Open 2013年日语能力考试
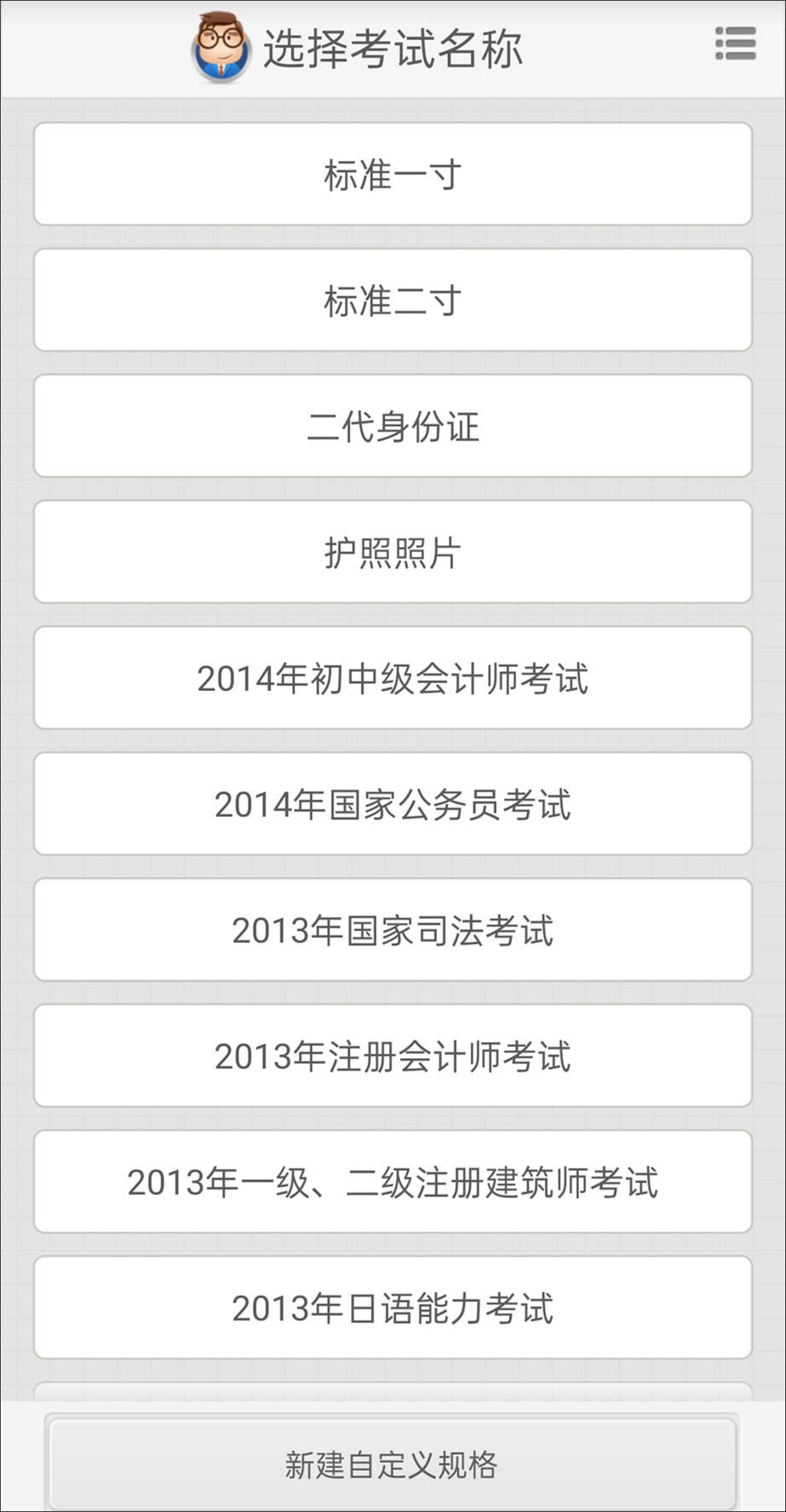This screenshot has width=786, height=1512. (393, 1308)
